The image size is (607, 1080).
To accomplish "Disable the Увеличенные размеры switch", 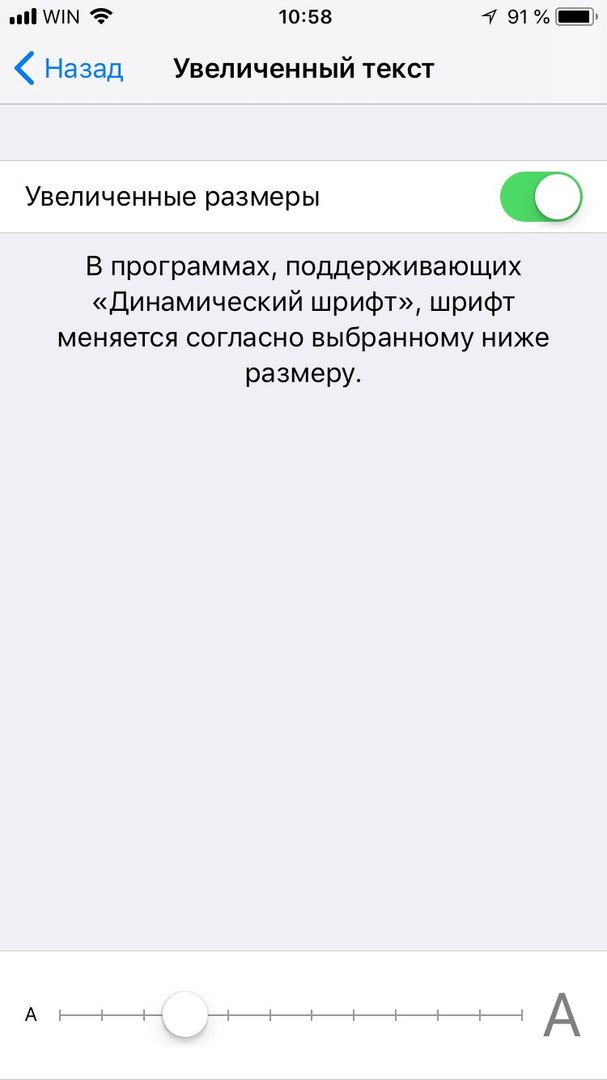I will (x=540, y=197).
